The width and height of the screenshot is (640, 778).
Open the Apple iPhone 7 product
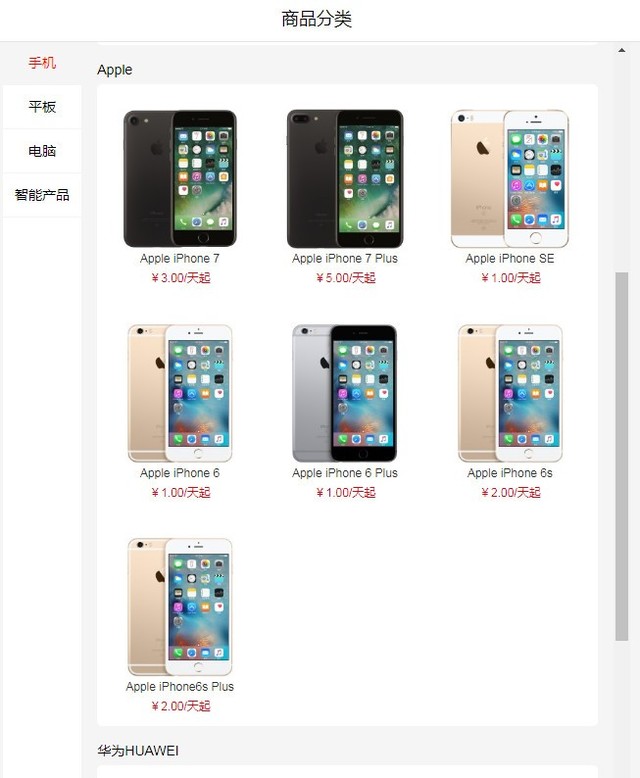(180, 180)
